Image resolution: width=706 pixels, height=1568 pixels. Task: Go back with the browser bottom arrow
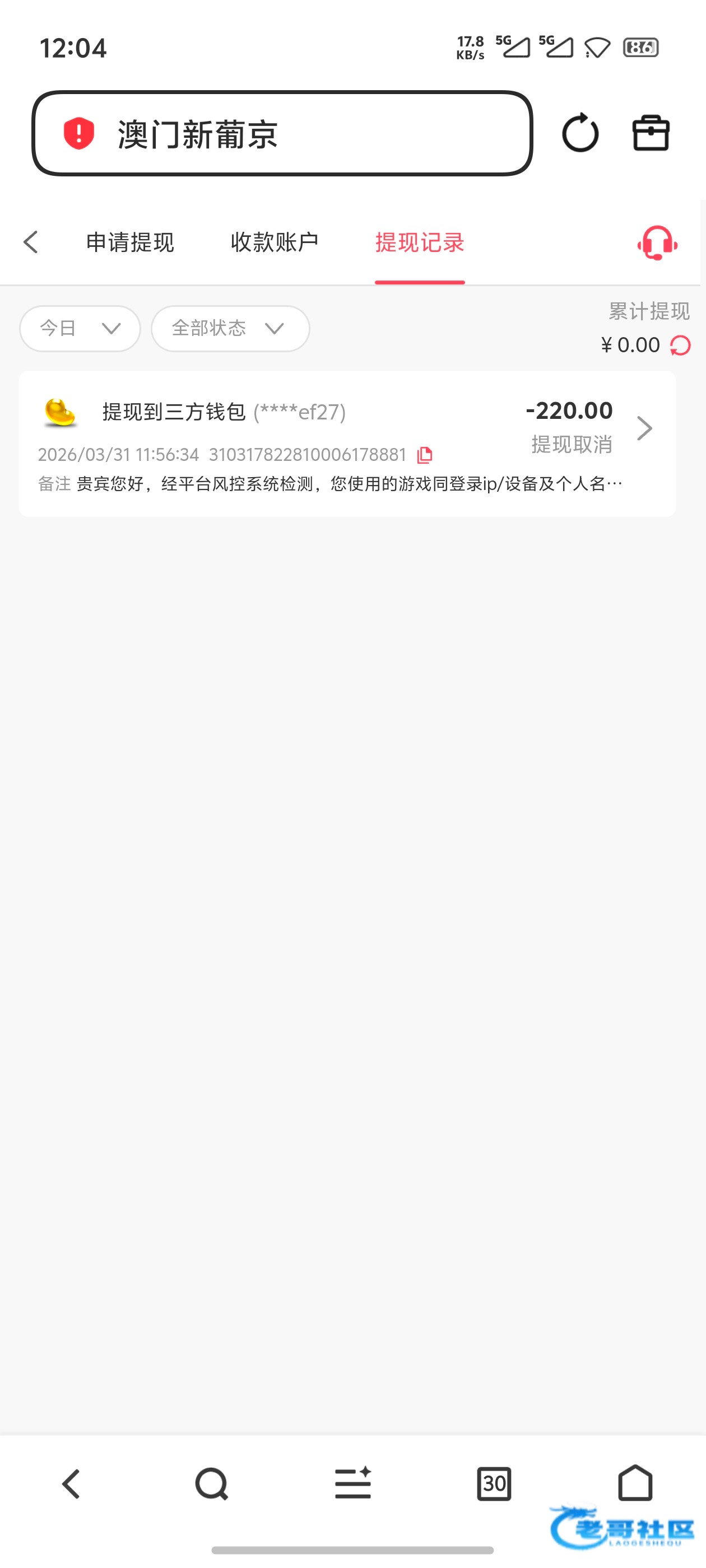pyautogui.click(x=71, y=1483)
